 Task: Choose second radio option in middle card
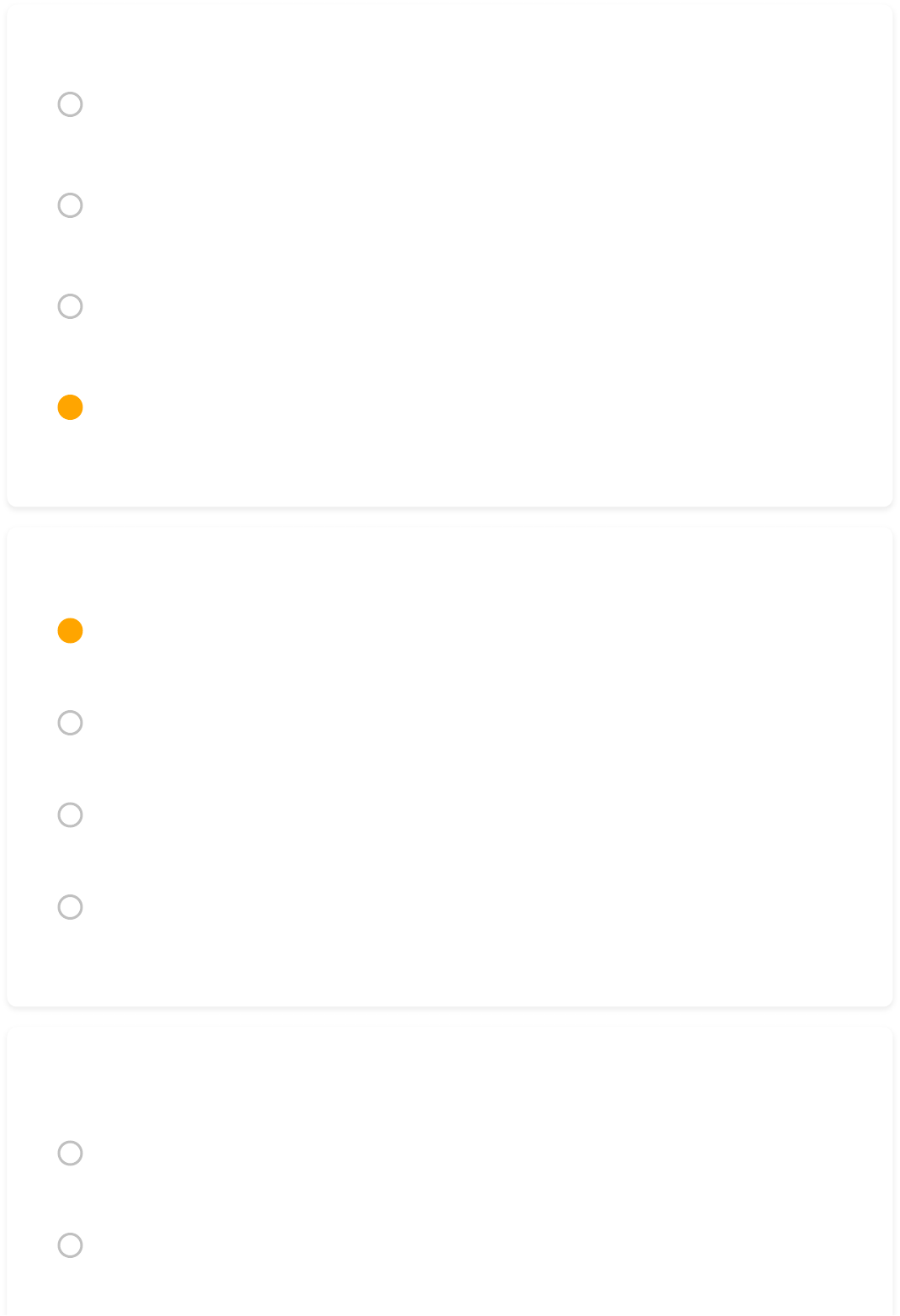70,723
